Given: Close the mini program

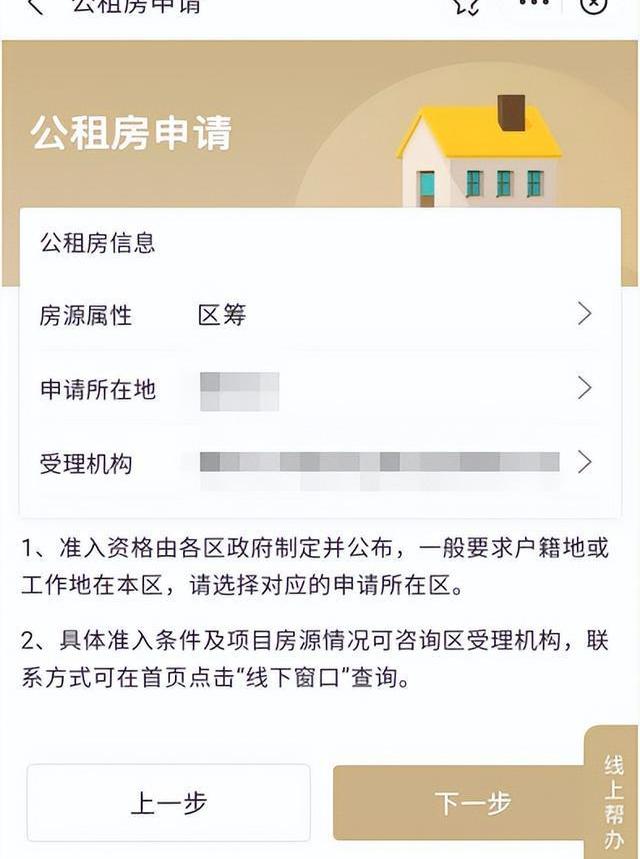Looking at the screenshot, I should click(594, 5).
